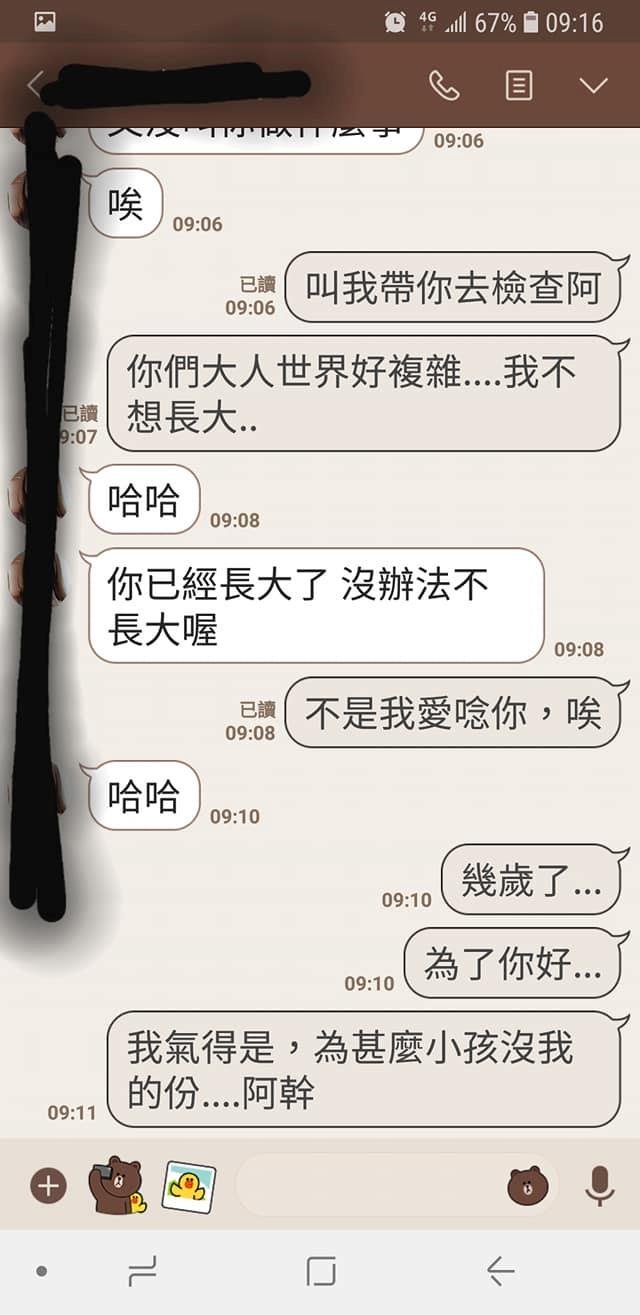The height and width of the screenshot is (1315, 640).
Task: Start a voice call
Action: click(x=444, y=86)
